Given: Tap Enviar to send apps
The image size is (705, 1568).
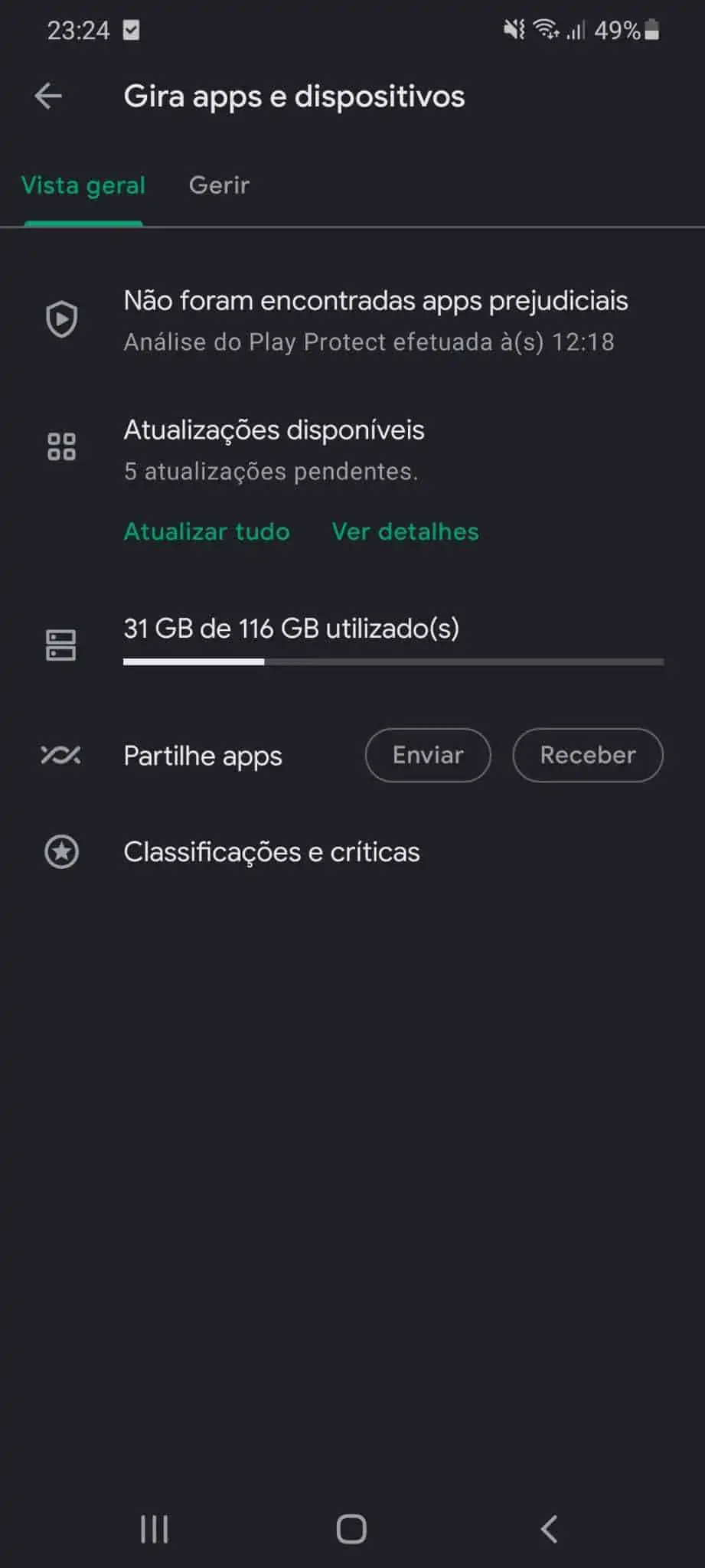Looking at the screenshot, I should [x=428, y=755].
